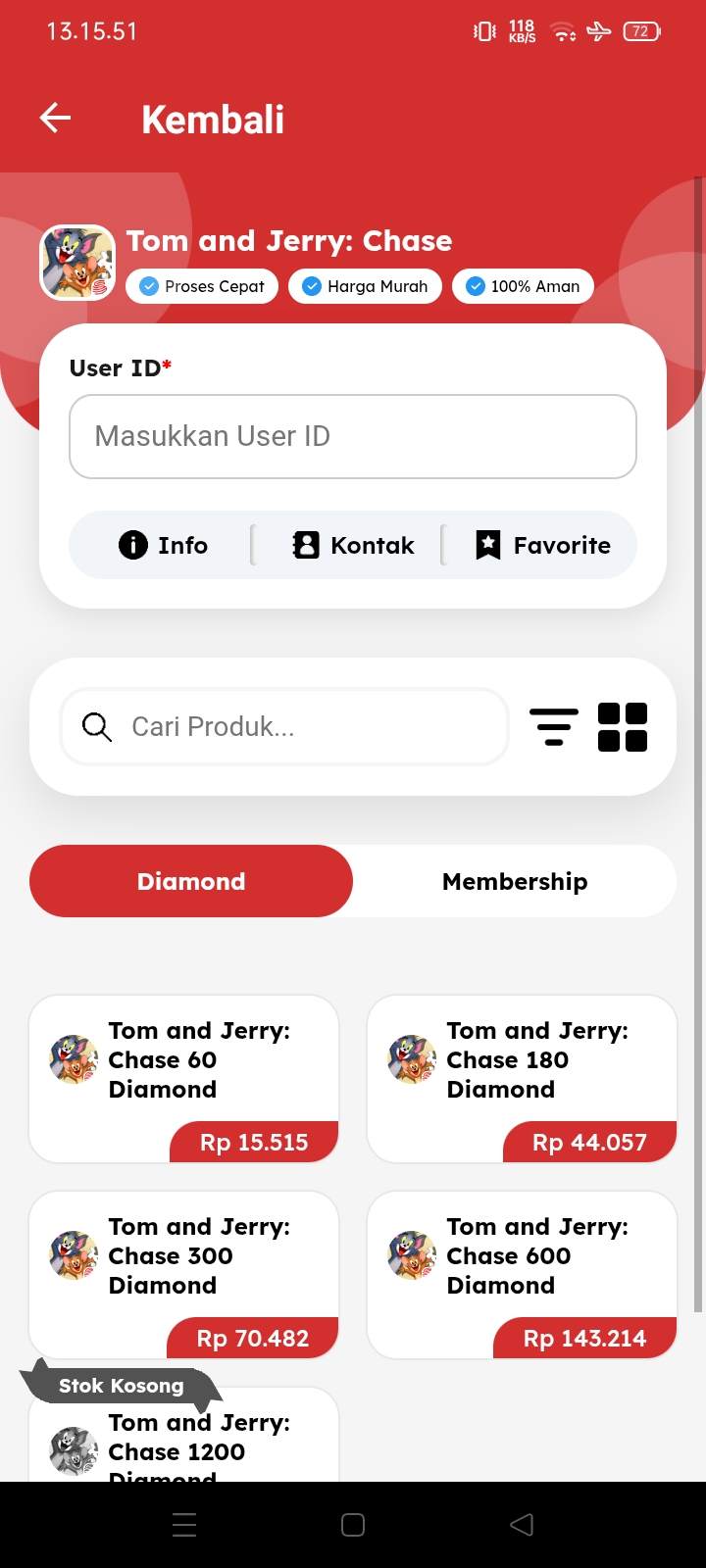706x1568 pixels.
Task: Open the system recent apps menu
Action: (x=184, y=1525)
